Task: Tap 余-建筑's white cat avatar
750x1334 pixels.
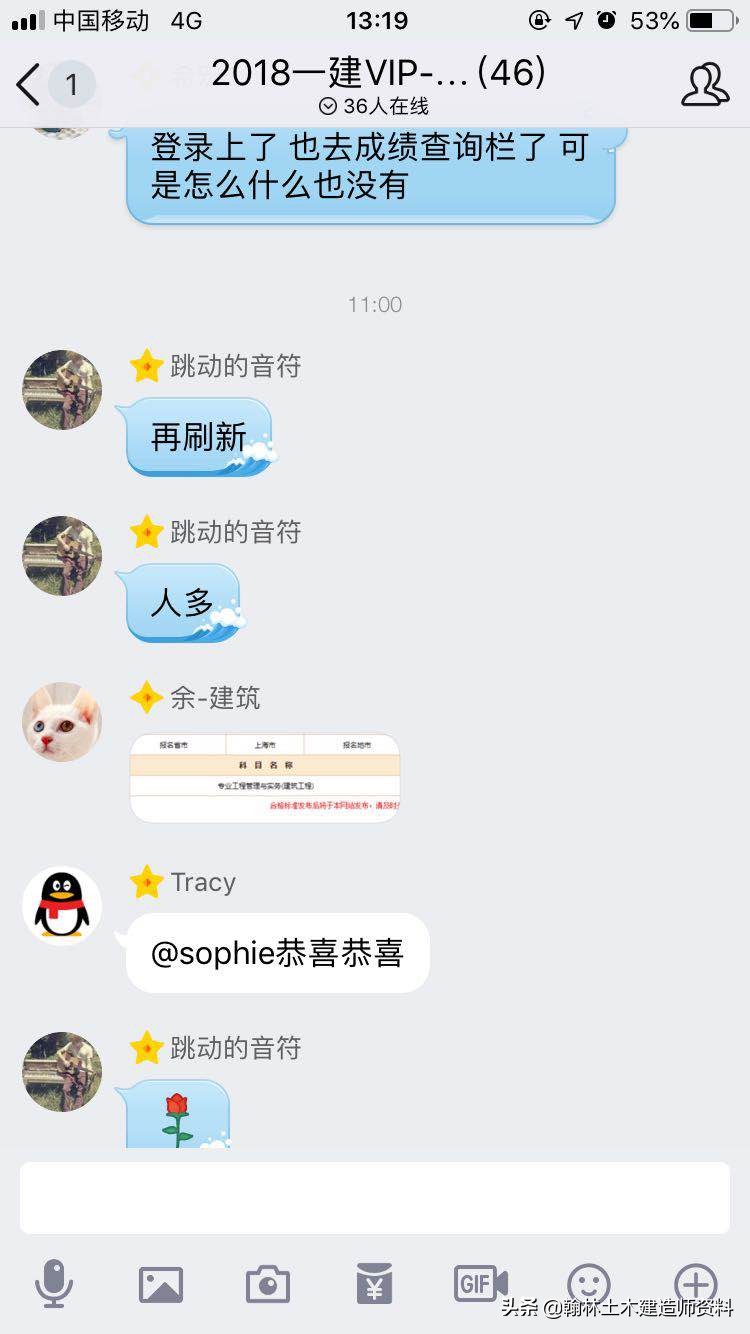Action: (61, 721)
